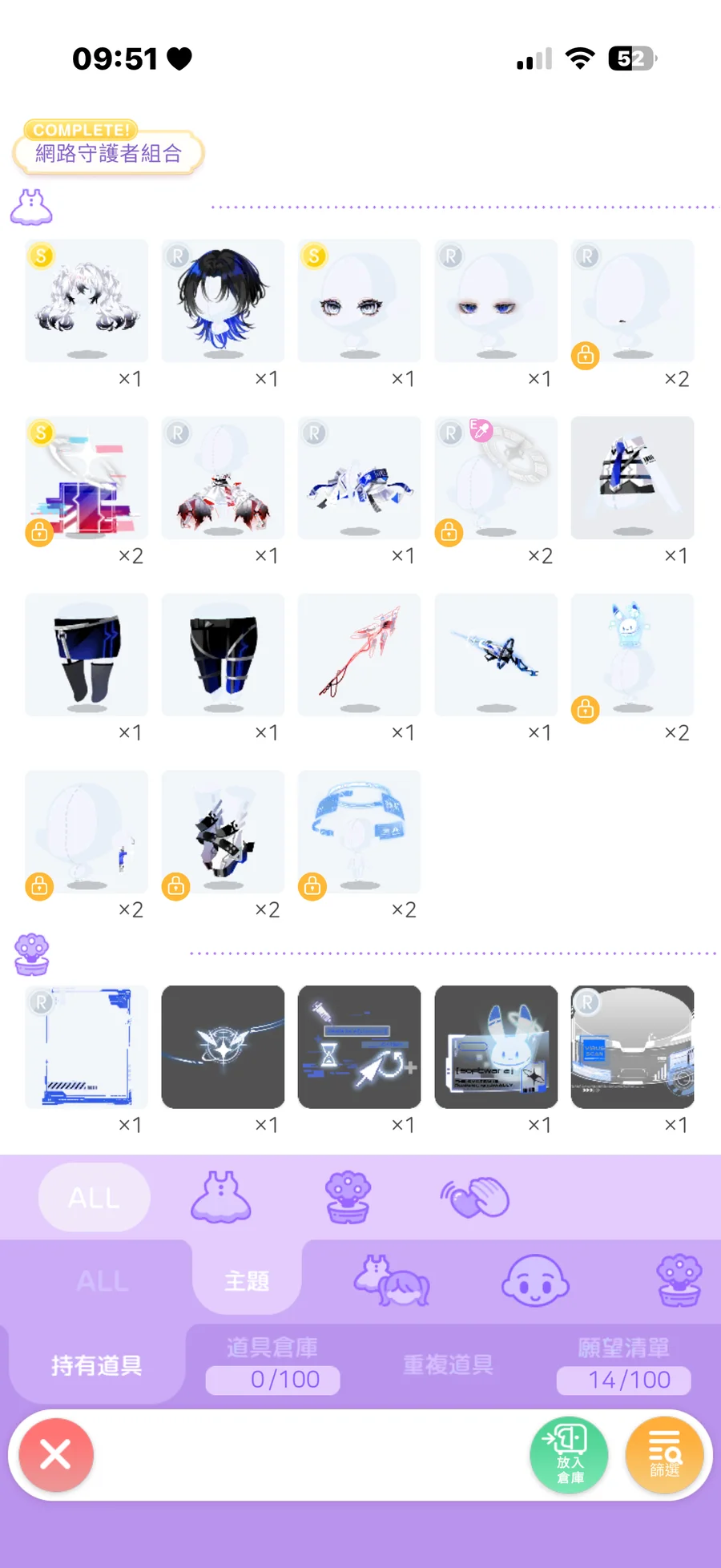Select the blue holographic visor item
This screenshot has width=721, height=1568.
[359, 832]
